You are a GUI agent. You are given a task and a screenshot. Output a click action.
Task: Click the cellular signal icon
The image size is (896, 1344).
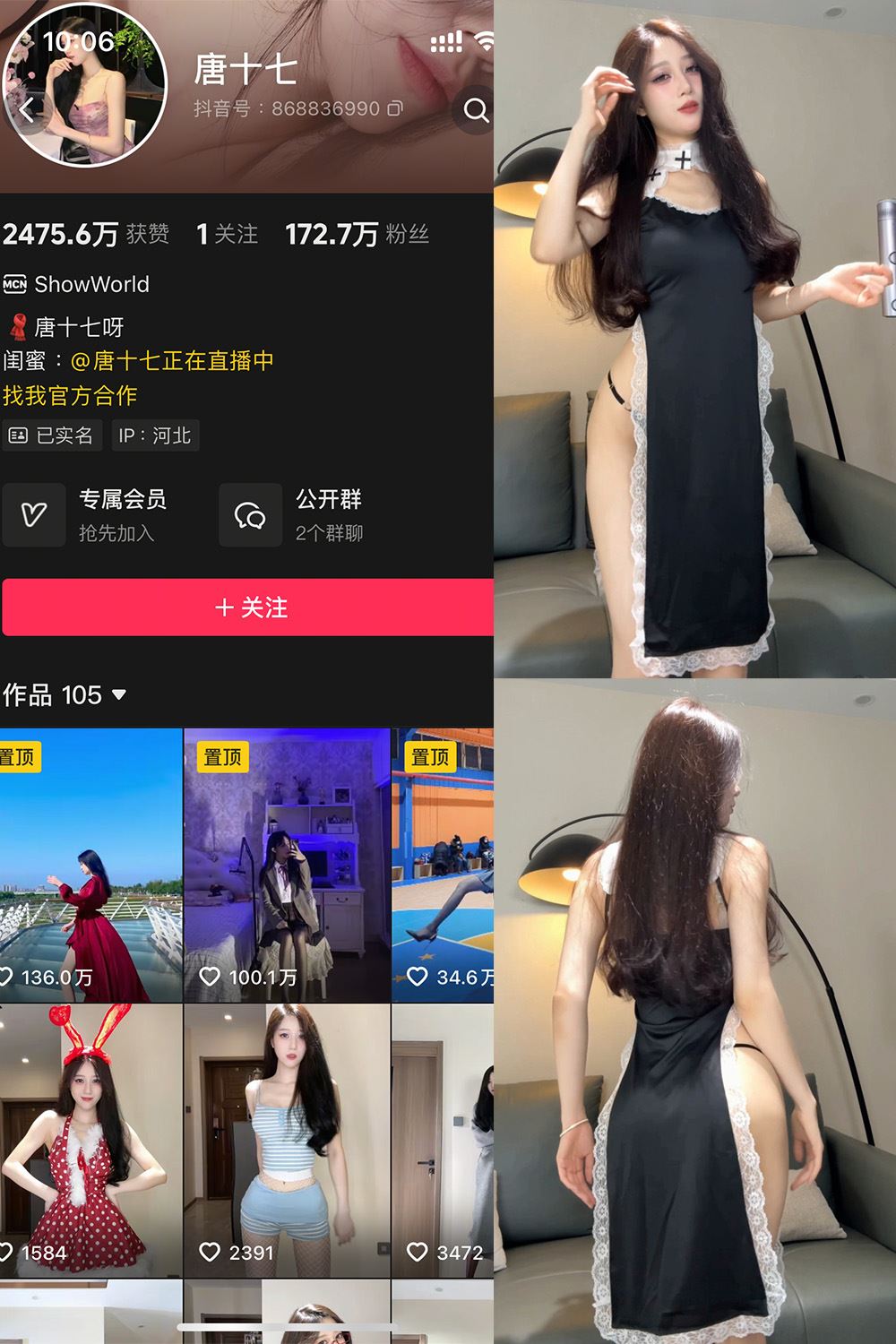(x=445, y=39)
